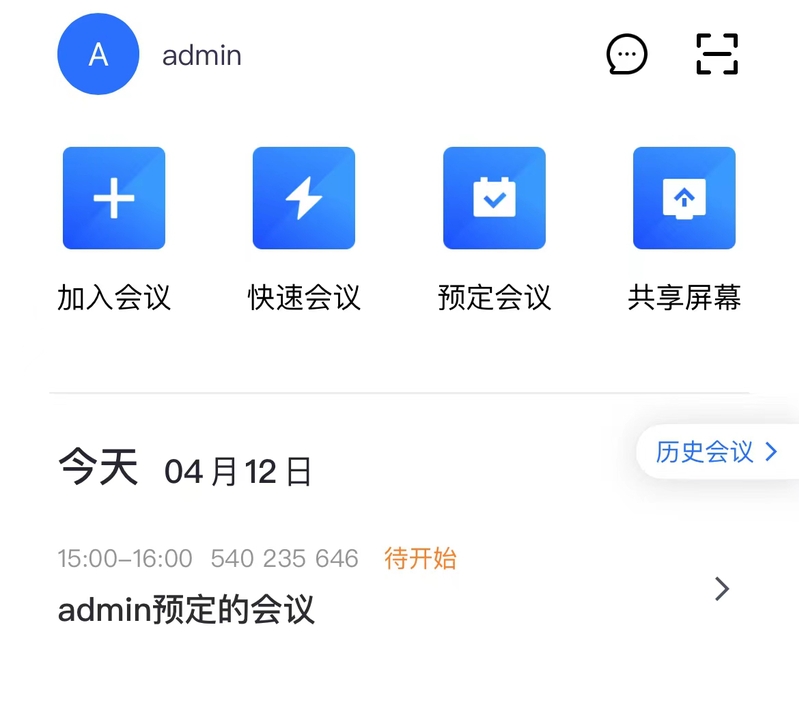Viewport: 799px width, 709px height.
Task: Open the admin profile avatar
Action: (x=97, y=54)
